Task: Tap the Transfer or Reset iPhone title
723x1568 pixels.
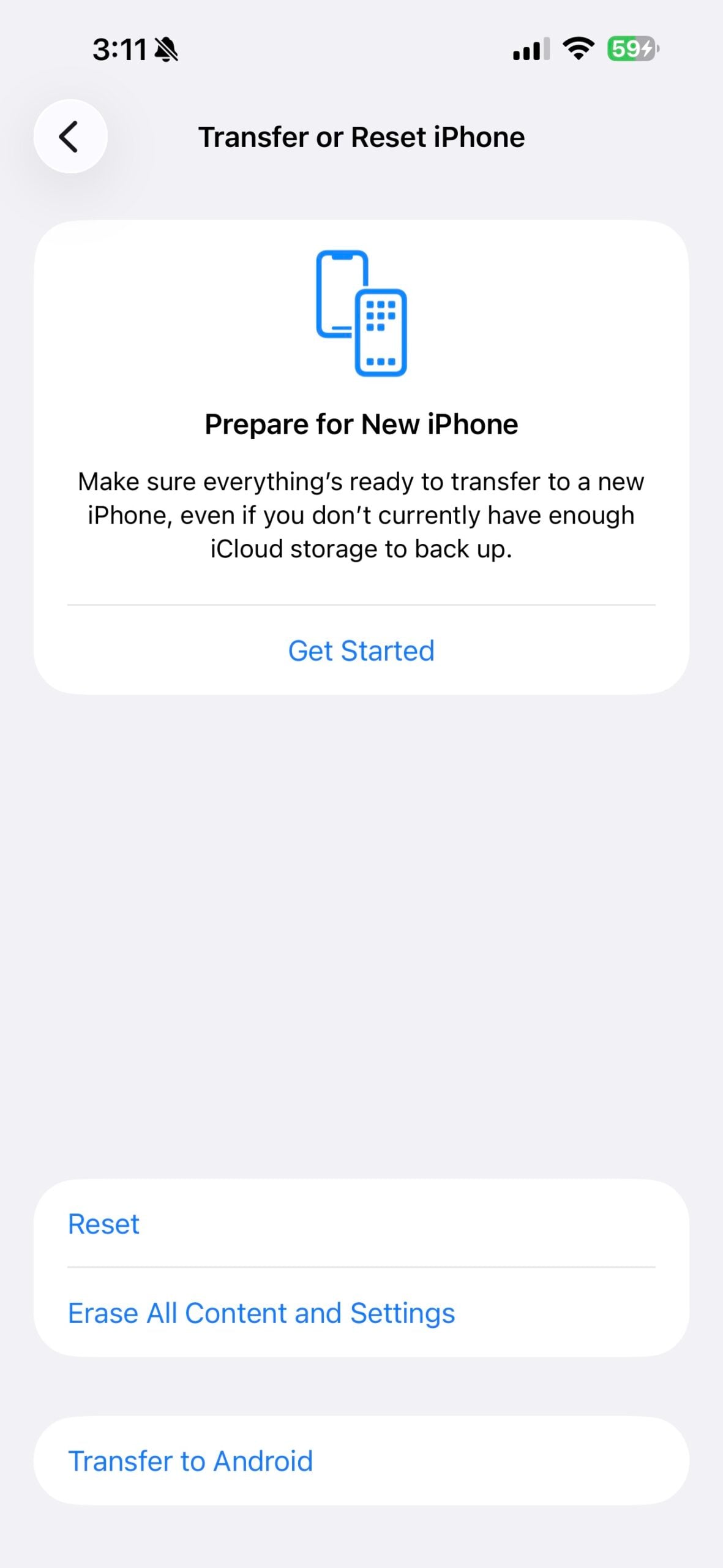Action: pyautogui.click(x=361, y=136)
